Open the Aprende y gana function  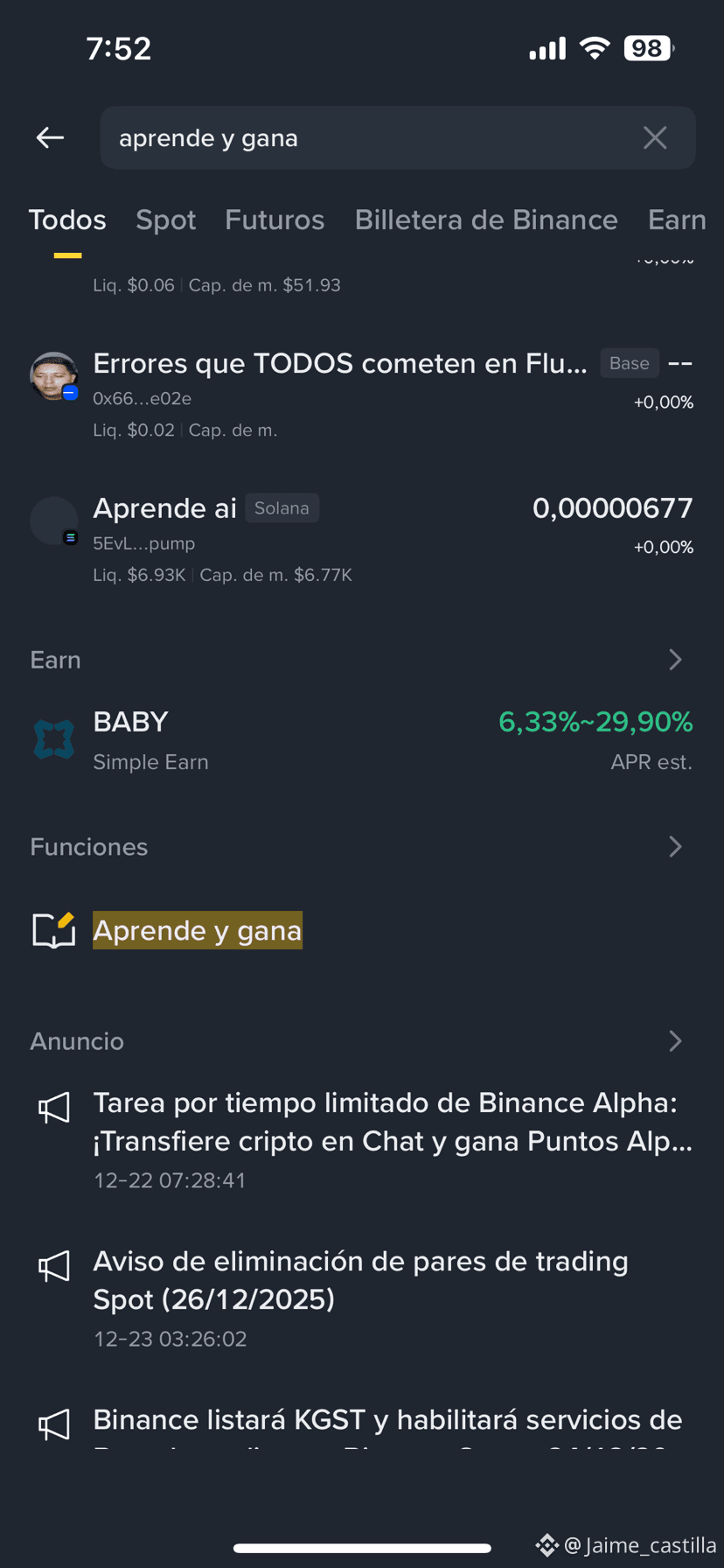[x=198, y=930]
